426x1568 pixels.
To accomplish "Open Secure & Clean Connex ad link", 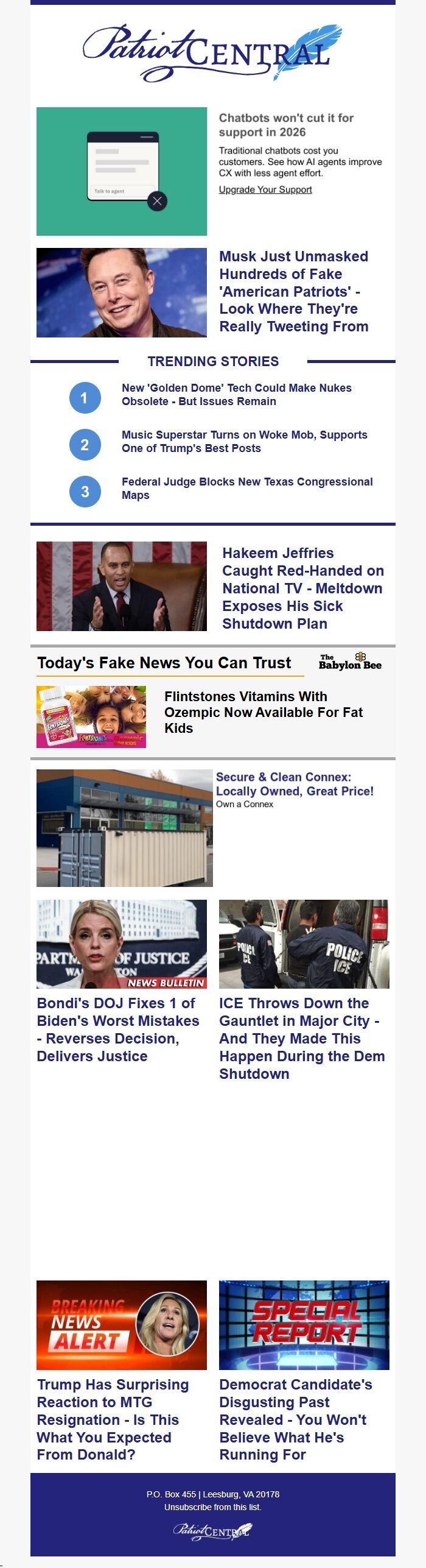I will point(295,784).
